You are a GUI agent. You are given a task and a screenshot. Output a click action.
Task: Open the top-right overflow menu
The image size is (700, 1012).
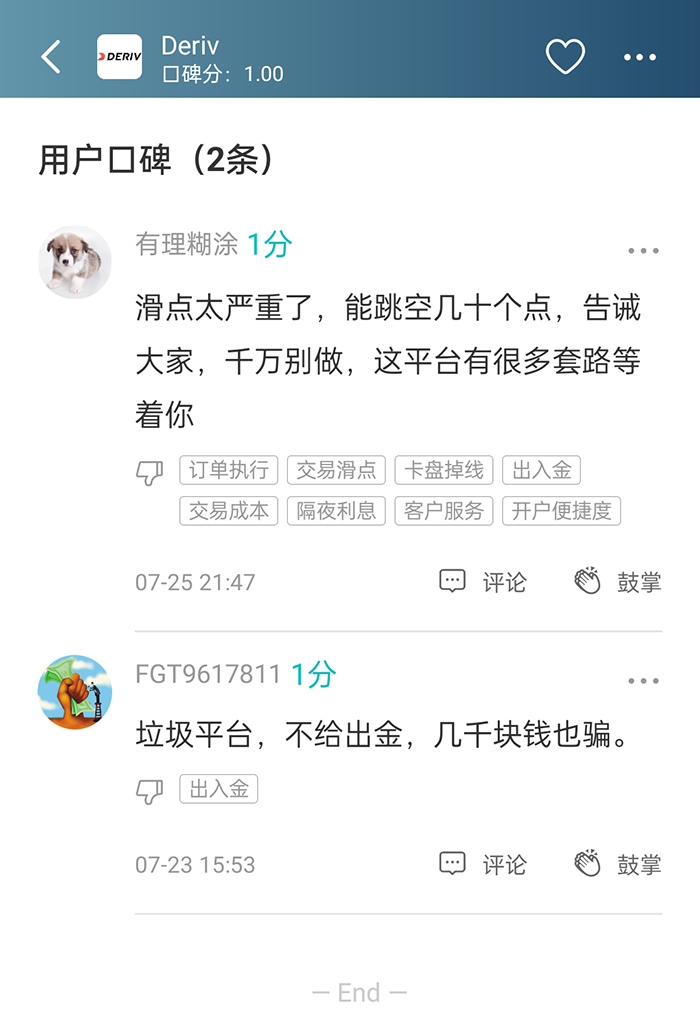(640, 58)
